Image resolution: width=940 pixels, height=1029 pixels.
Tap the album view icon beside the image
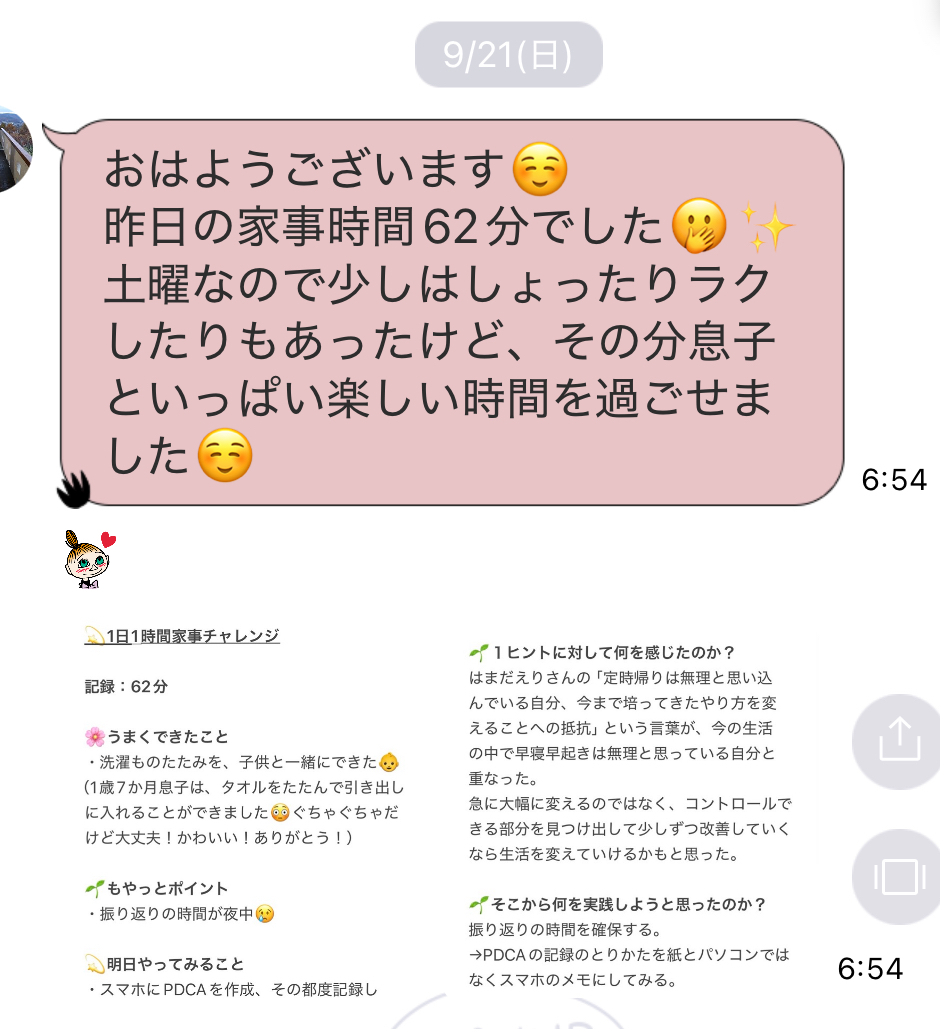click(x=897, y=877)
